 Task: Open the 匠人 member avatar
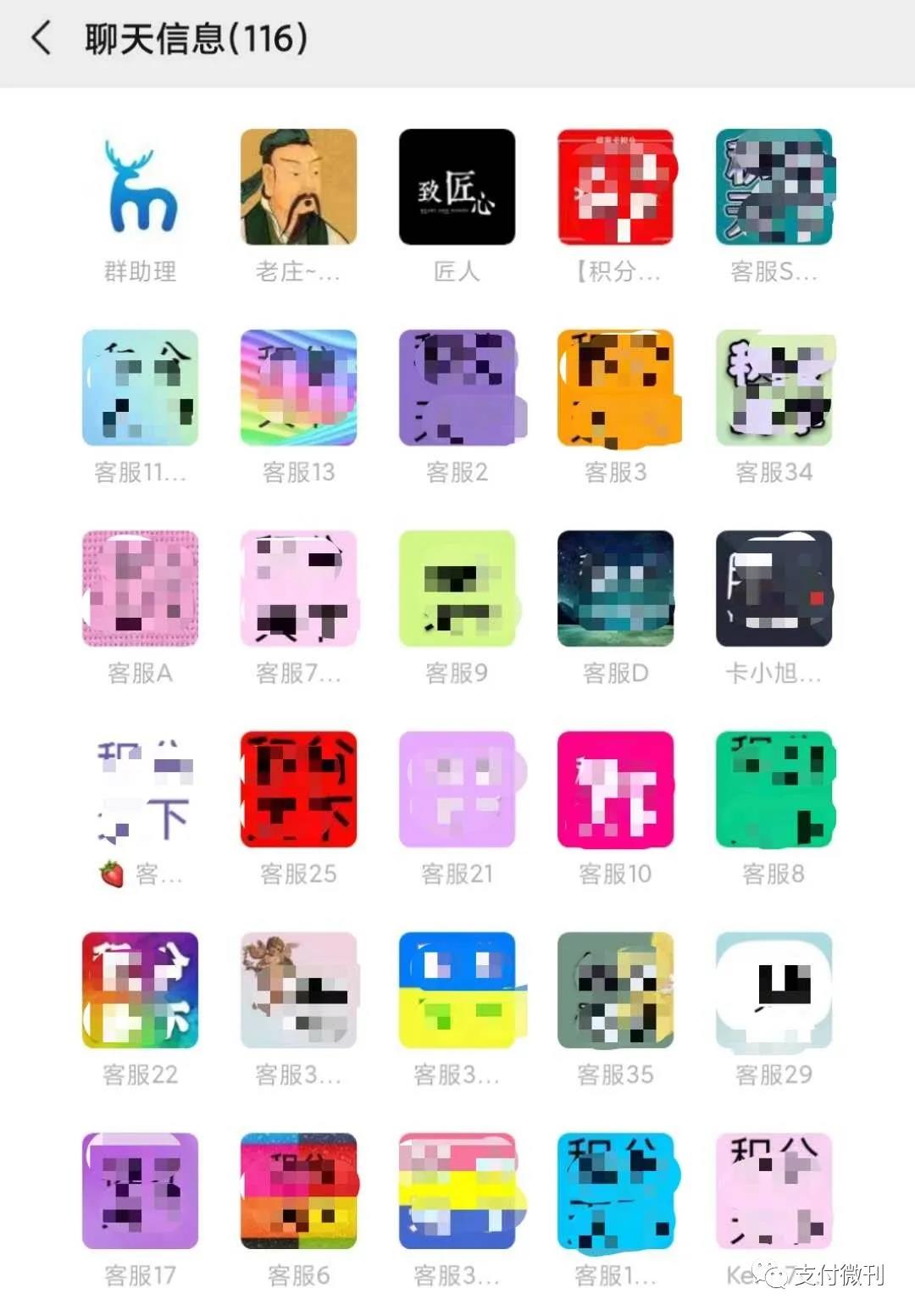click(x=457, y=187)
